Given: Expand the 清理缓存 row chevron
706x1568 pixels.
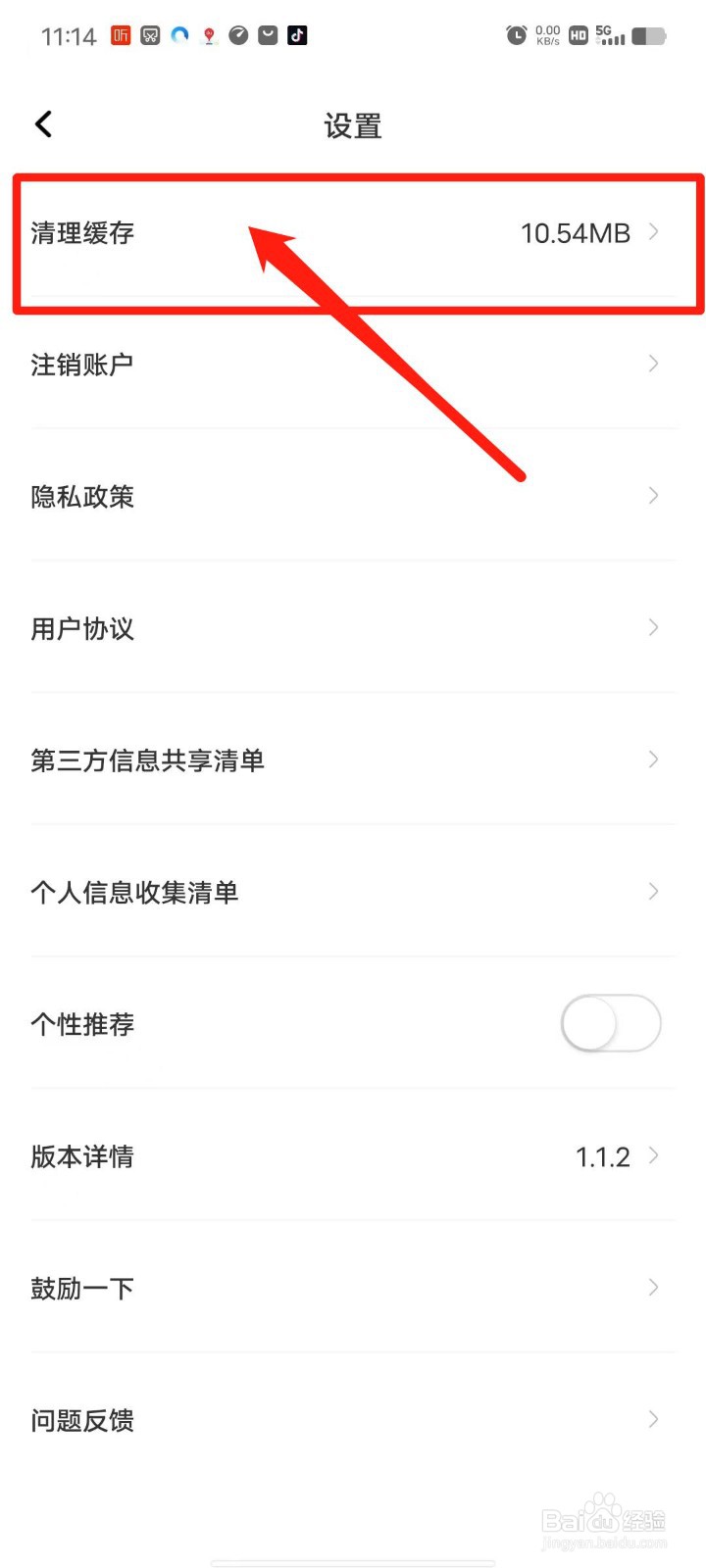Looking at the screenshot, I should tap(653, 233).
